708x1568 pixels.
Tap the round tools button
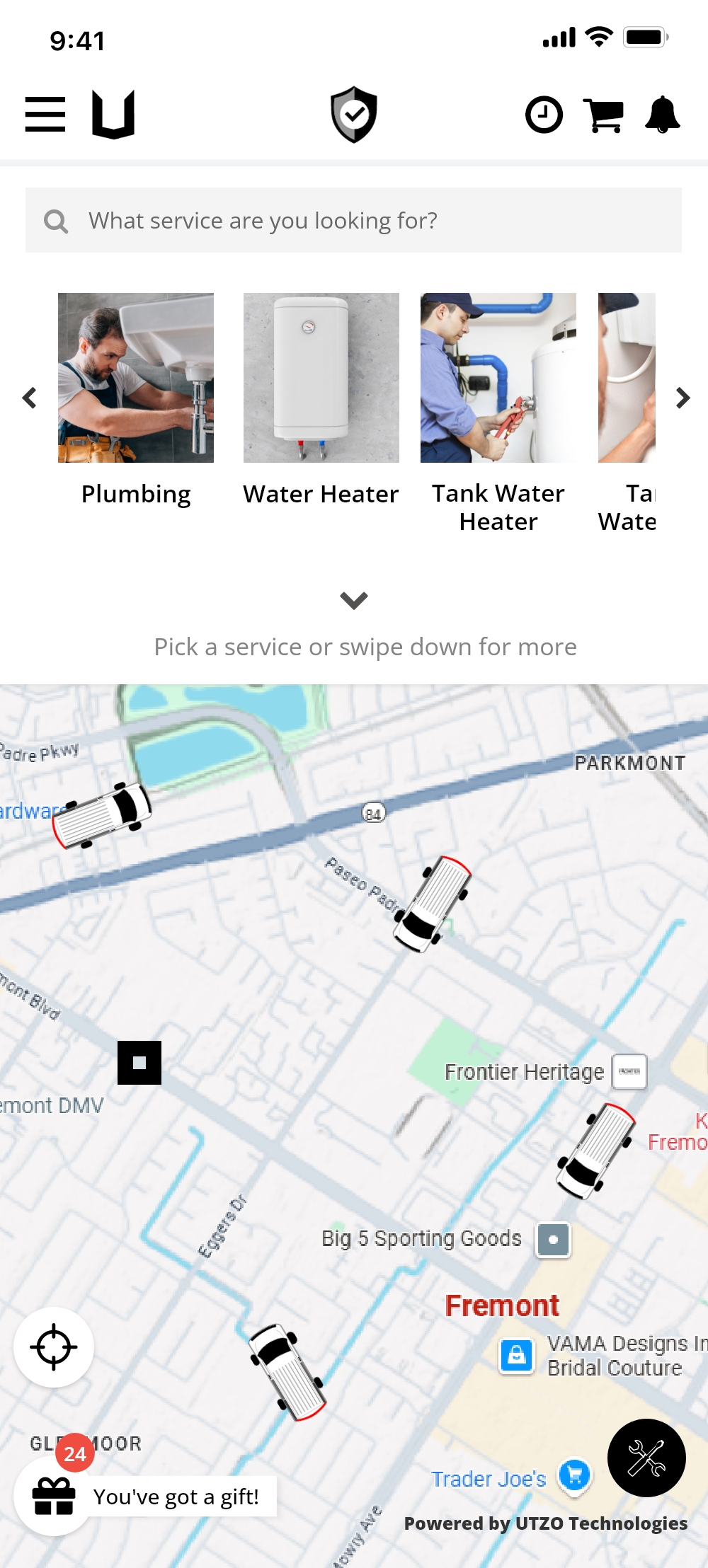coord(646,1458)
